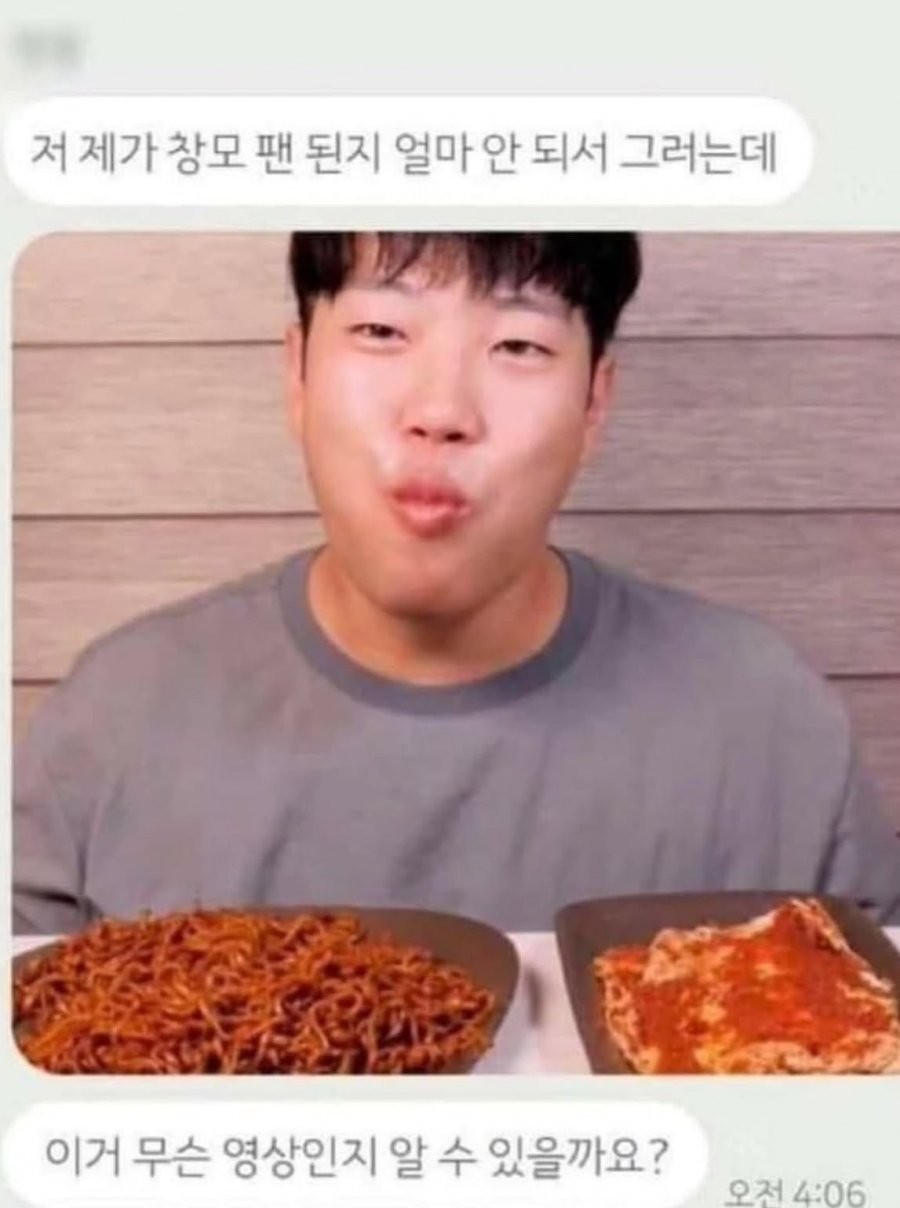The height and width of the screenshot is (1208, 900).
Task: Open the mukbang photo message in chat
Action: (x=455, y=652)
